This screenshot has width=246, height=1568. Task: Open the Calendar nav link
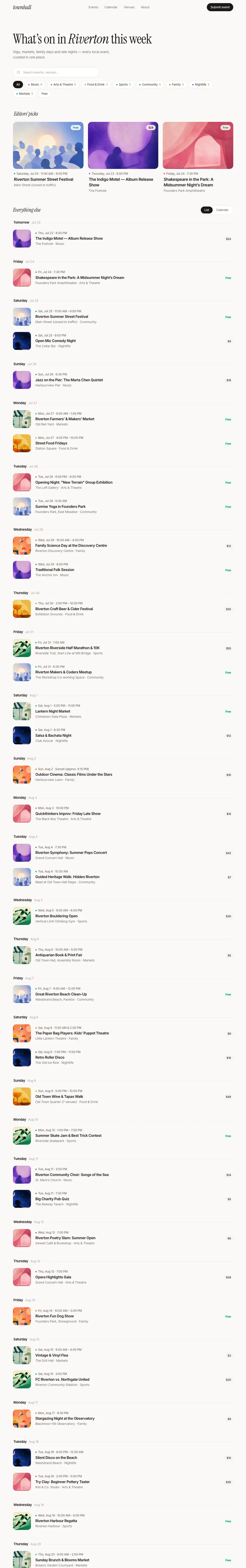(x=111, y=7)
